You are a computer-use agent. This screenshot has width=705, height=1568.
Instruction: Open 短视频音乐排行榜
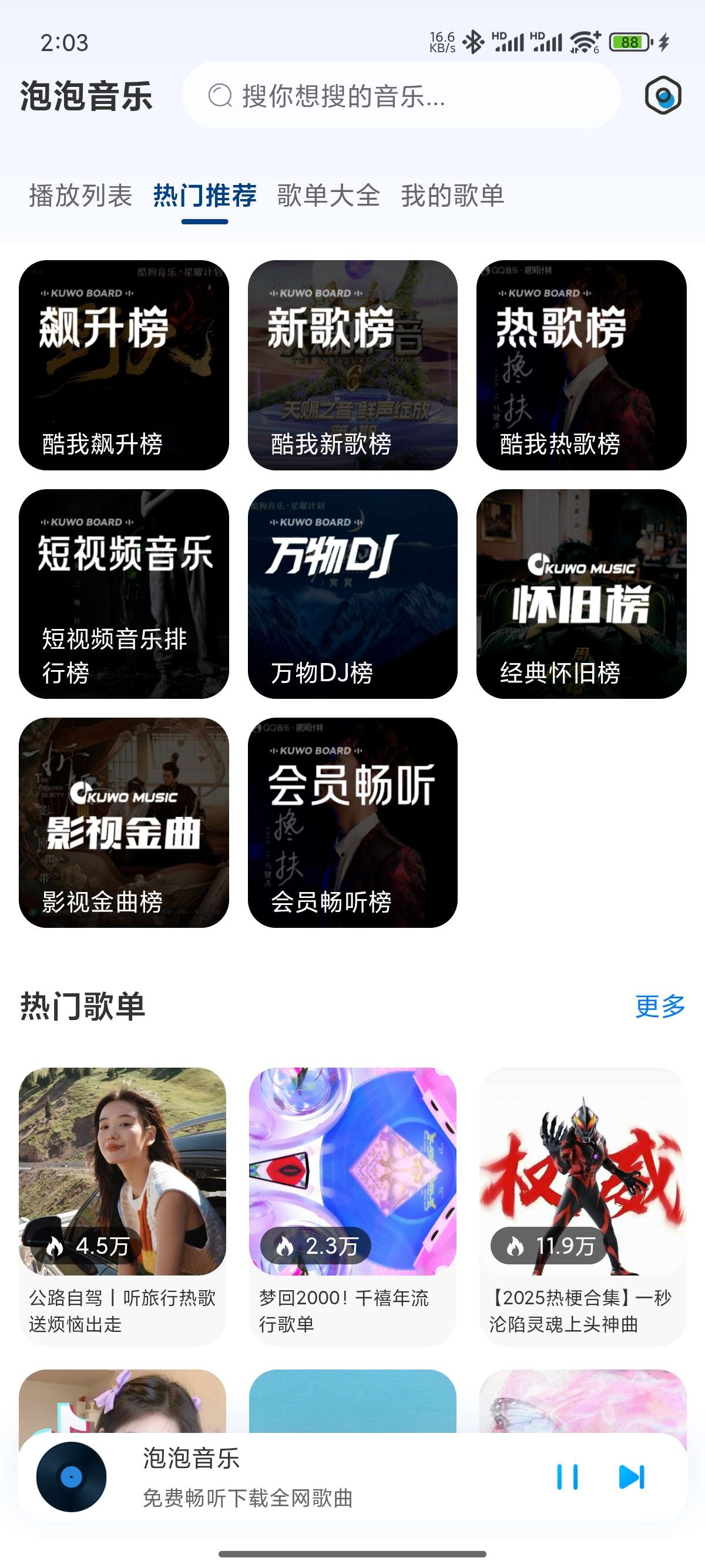[x=124, y=594]
